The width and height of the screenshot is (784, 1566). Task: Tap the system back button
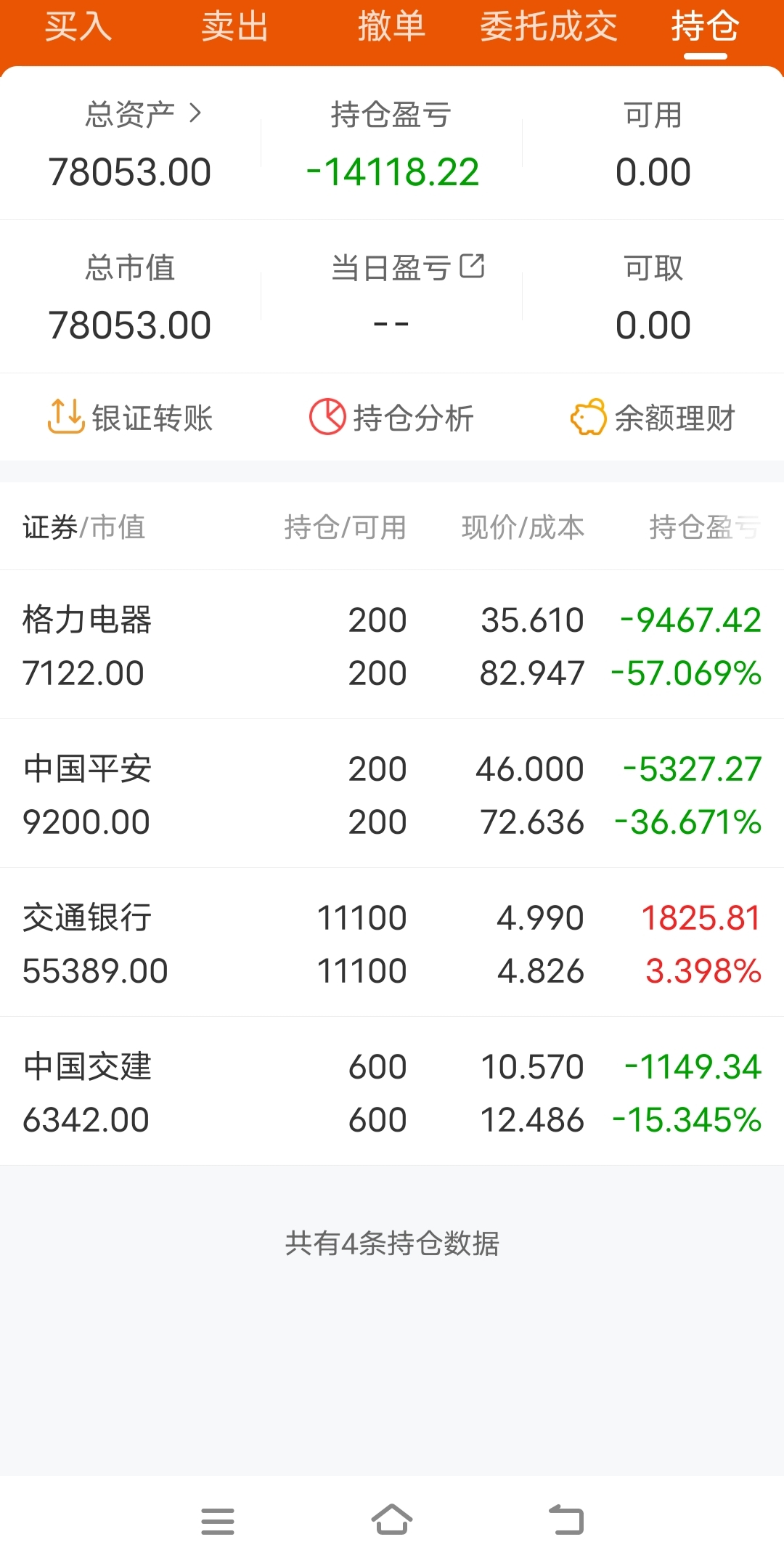point(566,1520)
